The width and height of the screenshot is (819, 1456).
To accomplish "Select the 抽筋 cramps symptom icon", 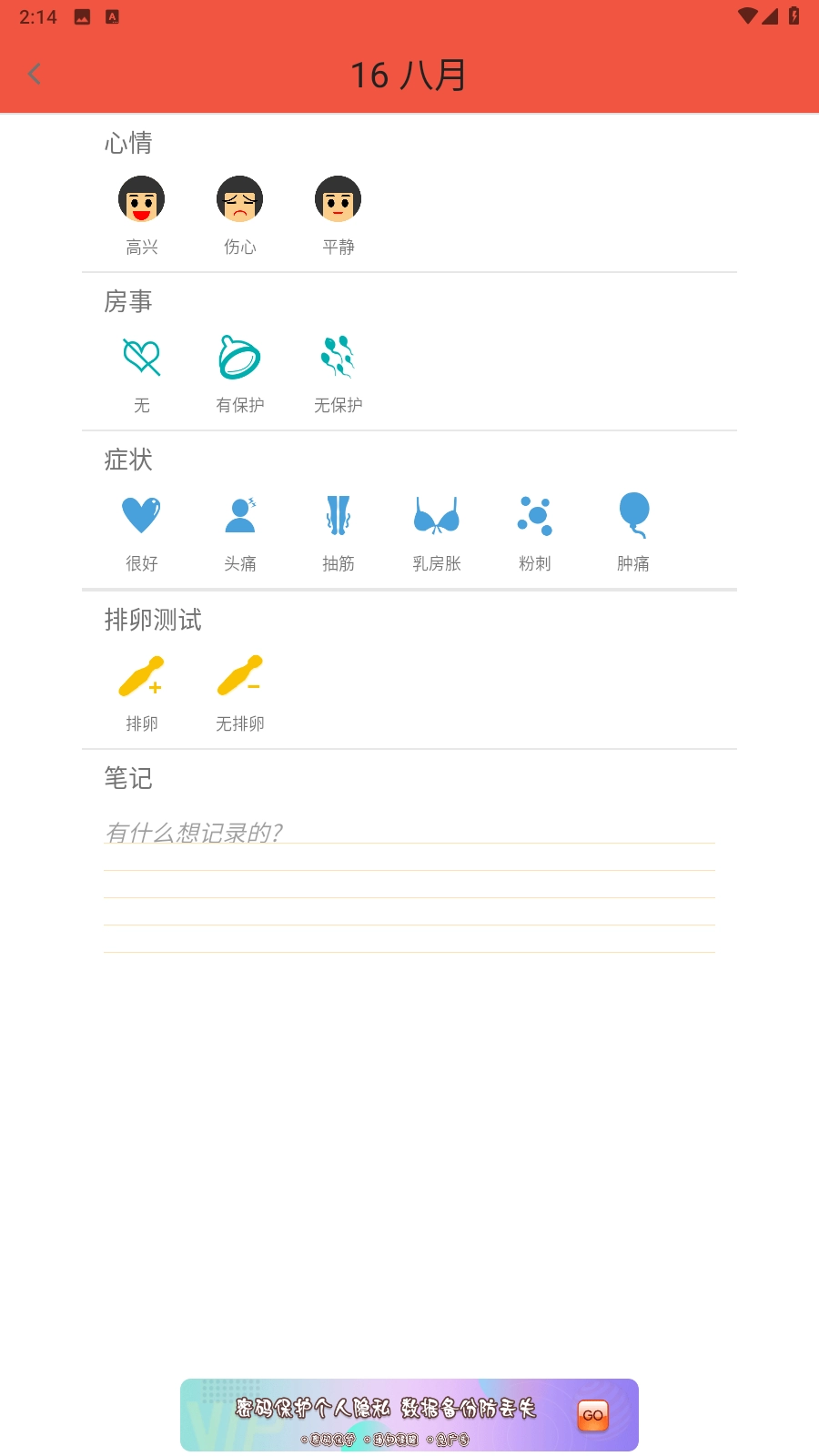I will click(338, 516).
